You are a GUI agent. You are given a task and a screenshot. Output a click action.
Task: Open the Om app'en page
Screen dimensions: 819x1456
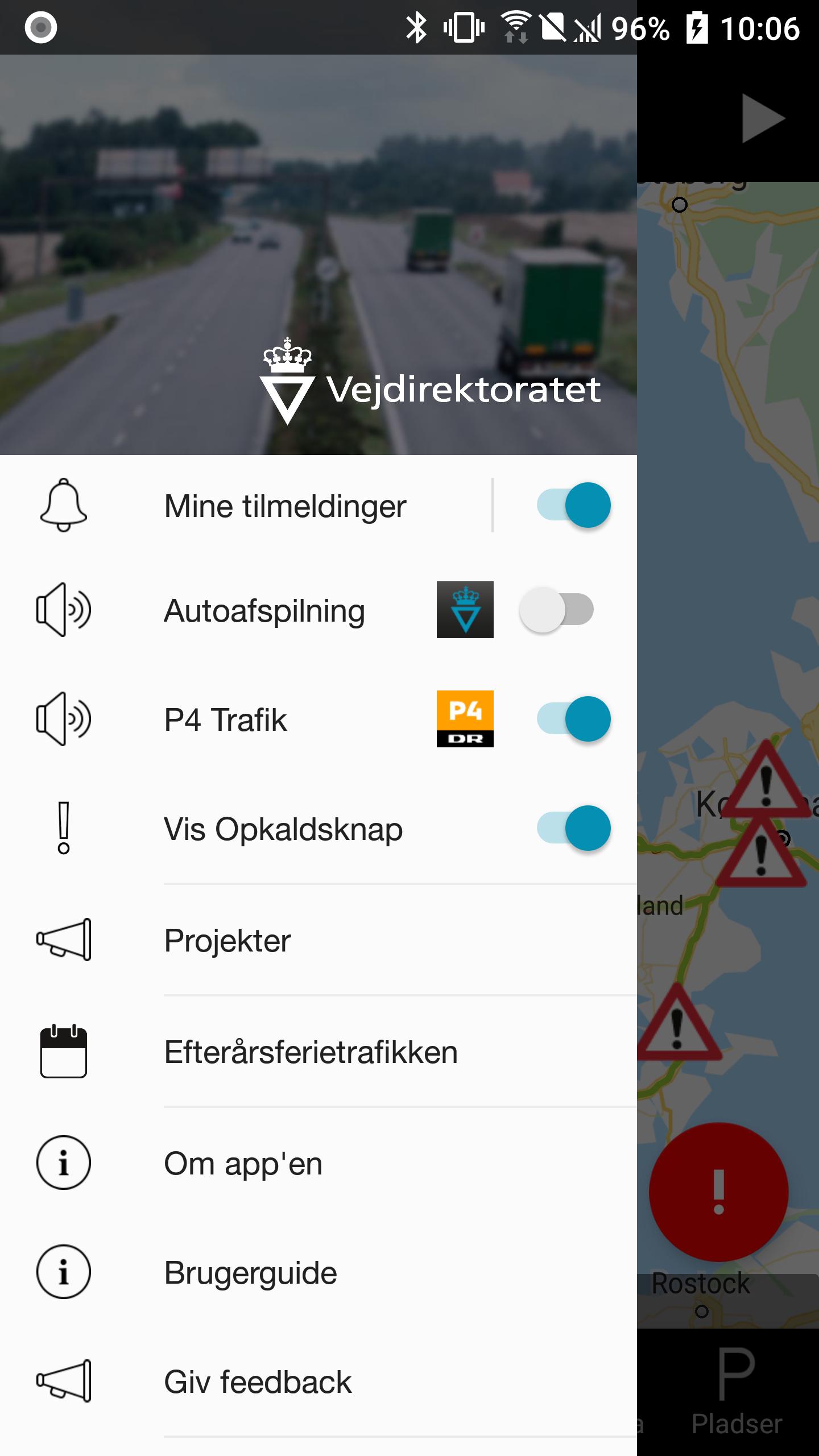click(x=243, y=1163)
